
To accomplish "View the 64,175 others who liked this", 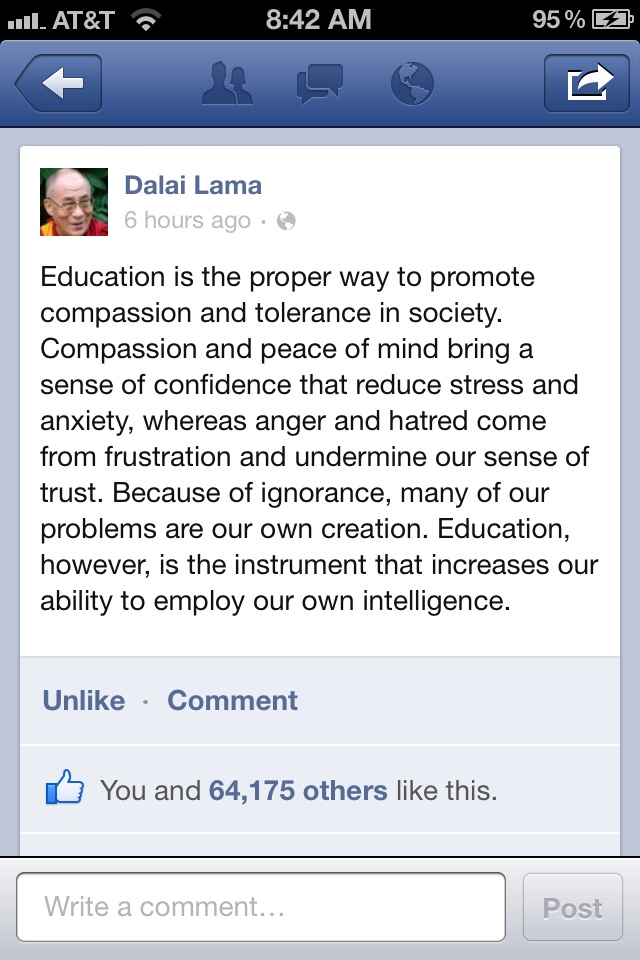I will (298, 791).
